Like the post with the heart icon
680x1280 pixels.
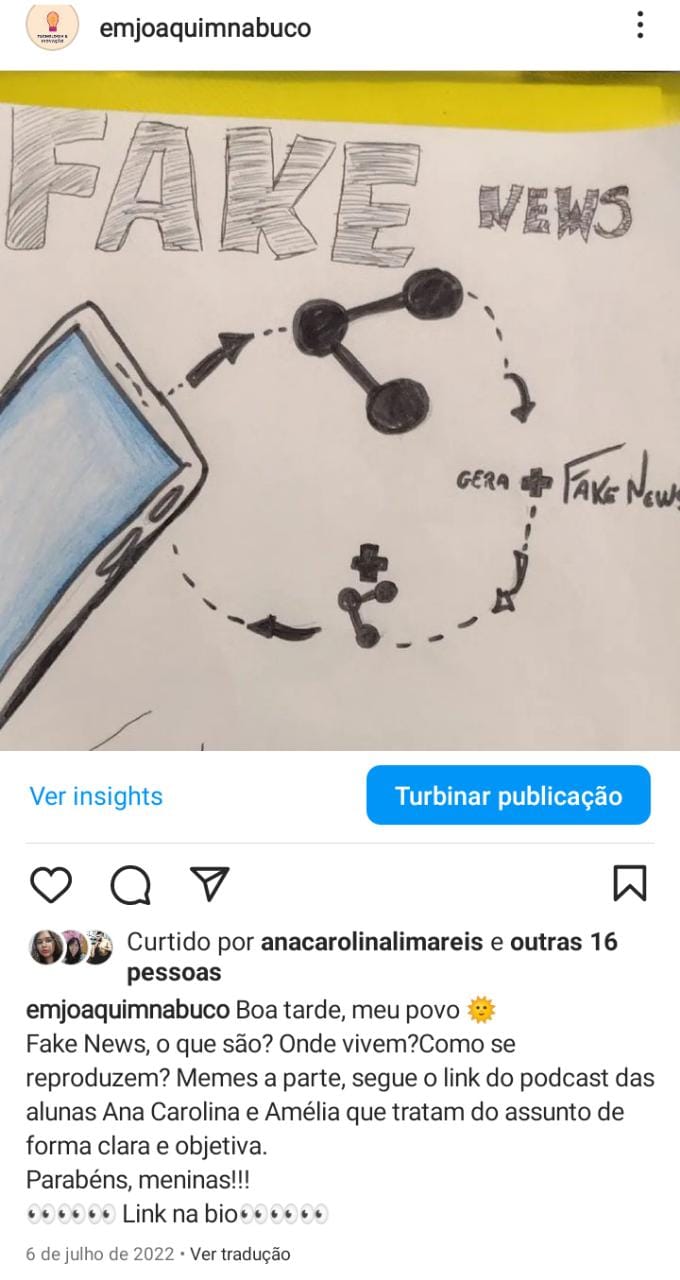click(x=51, y=884)
